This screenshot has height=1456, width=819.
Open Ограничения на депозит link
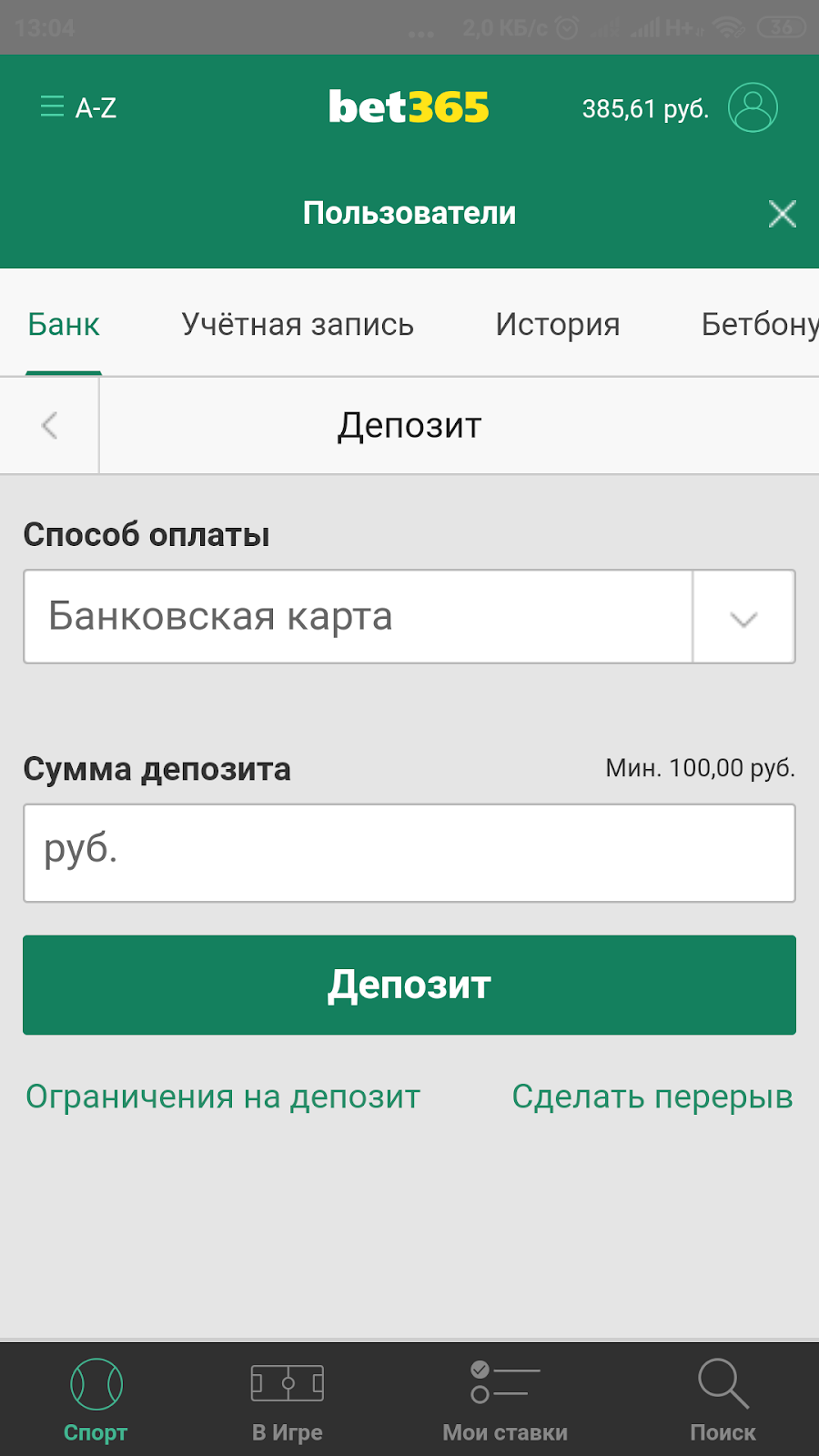pyautogui.click(x=223, y=1097)
